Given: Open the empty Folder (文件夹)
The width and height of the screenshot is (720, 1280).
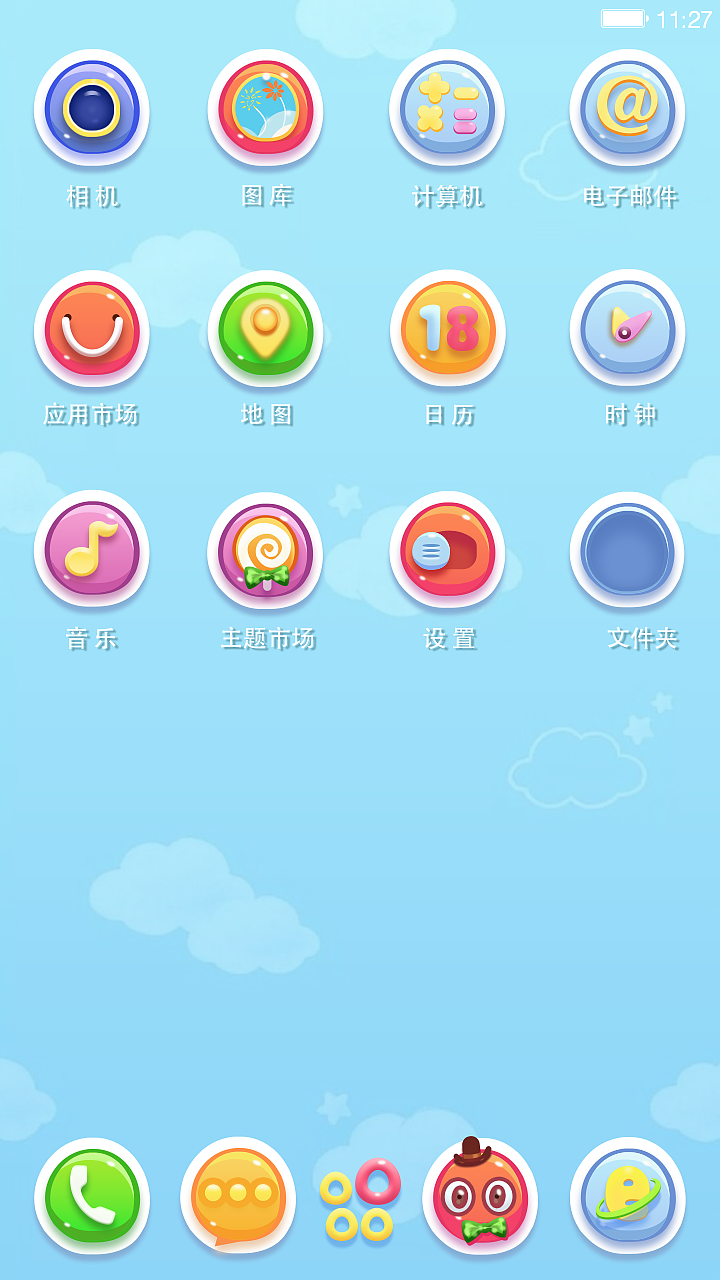Looking at the screenshot, I should pyautogui.click(x=628, y=550).
